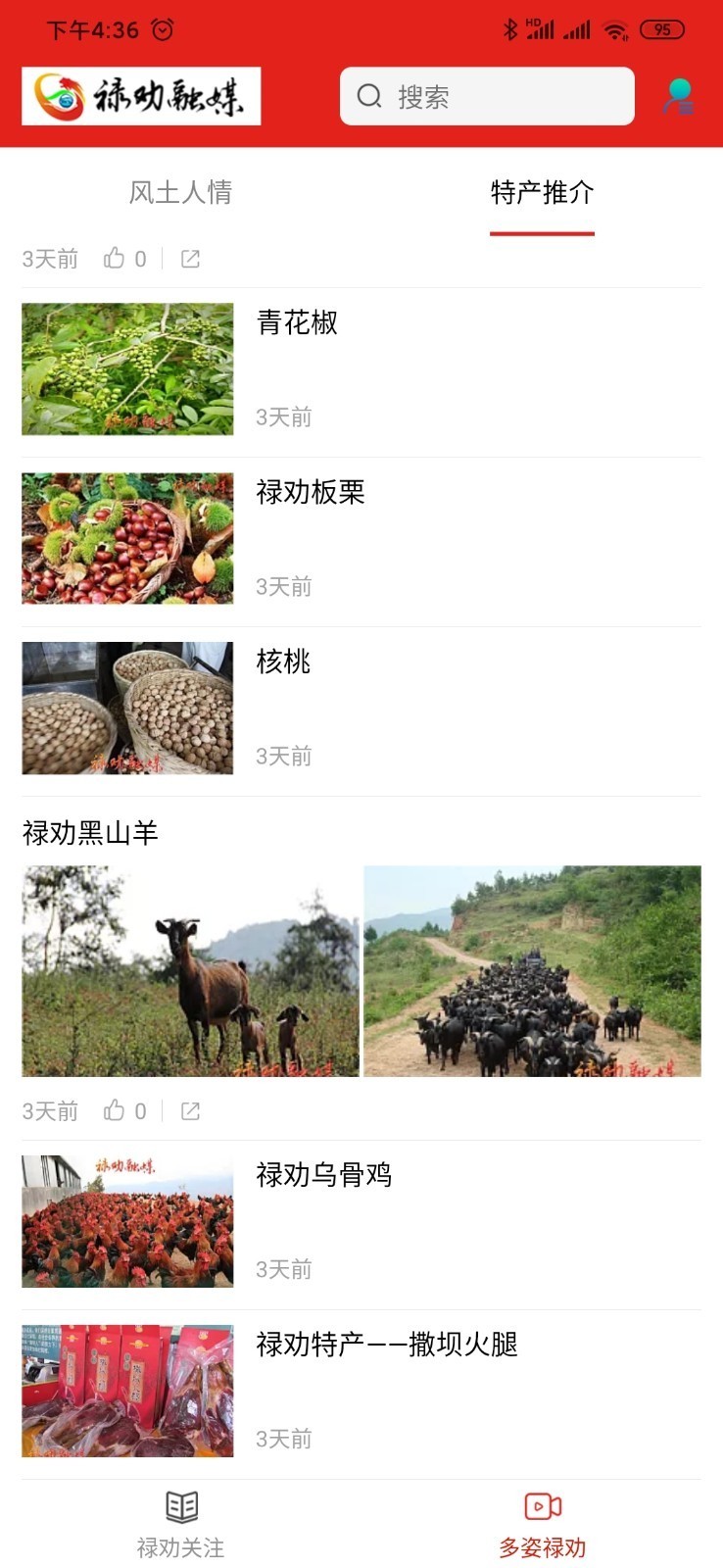This screenshot has width=723, height=1568.
Task: Tap the walnut baskets thumbnail for 核桃
Action: tap(127, 709)
